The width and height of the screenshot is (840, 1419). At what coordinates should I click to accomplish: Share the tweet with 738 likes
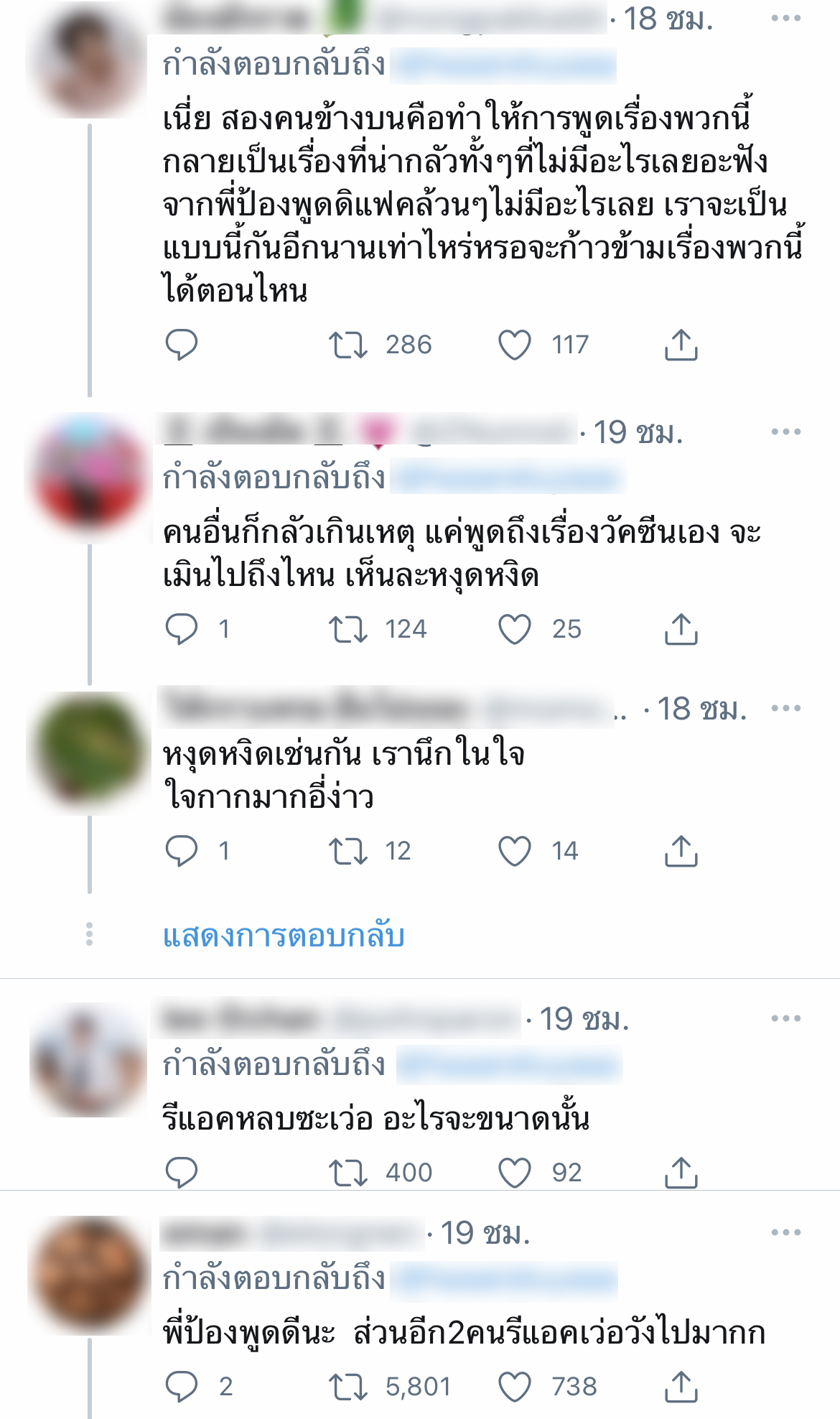click(681, 1387)
